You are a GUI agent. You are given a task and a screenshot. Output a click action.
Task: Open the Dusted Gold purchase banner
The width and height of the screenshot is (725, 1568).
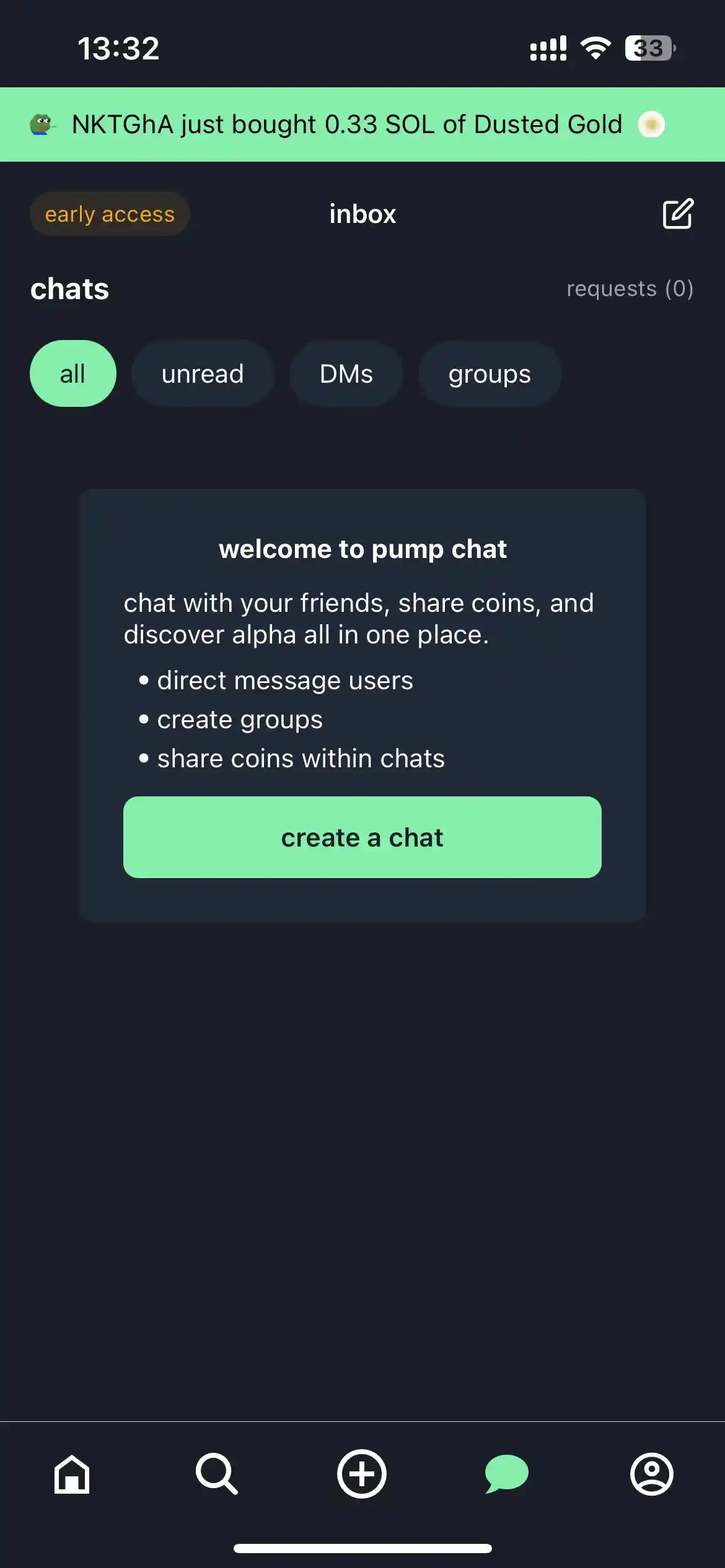tap(362, 124)
